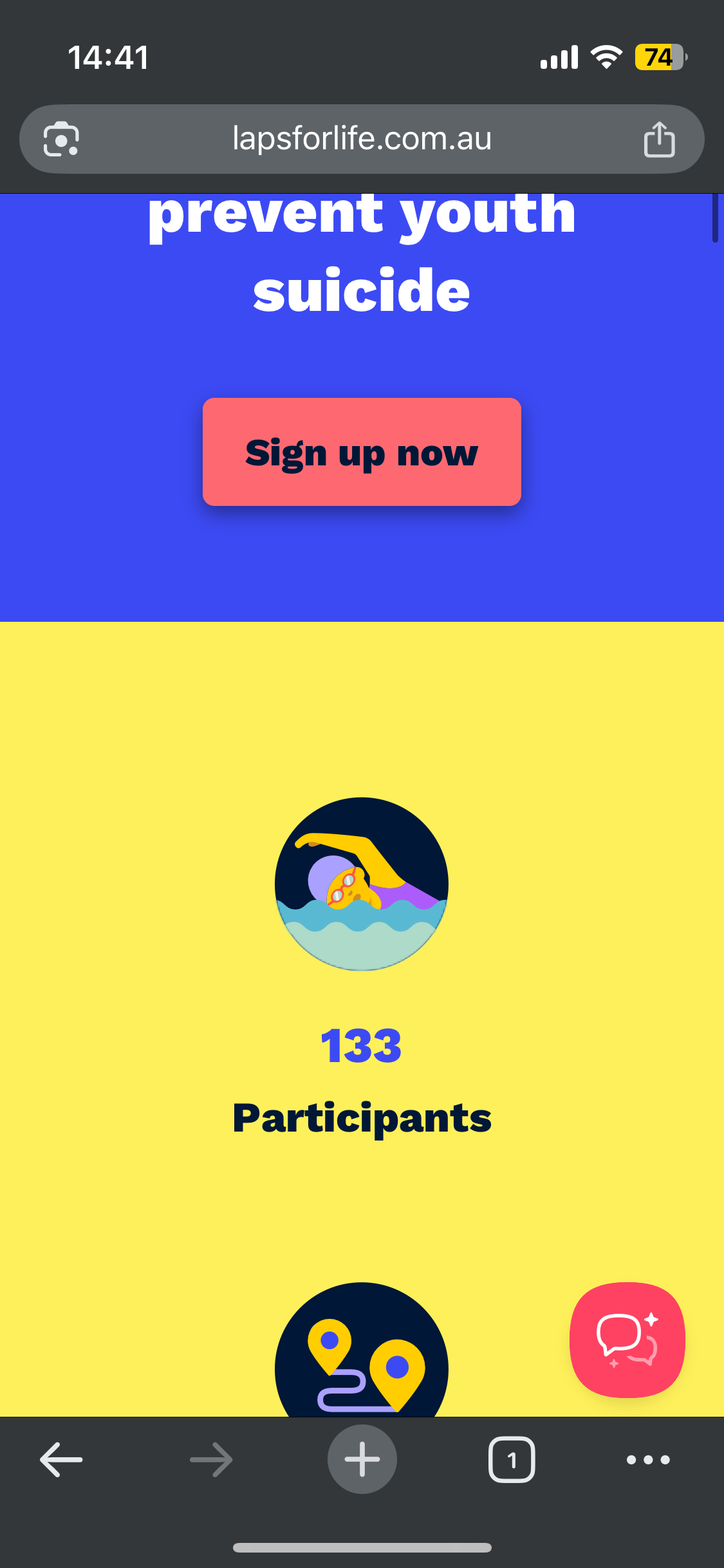Open the chat assistant bubble
Screen dimensions: 724x1568
click(627, 1339)
